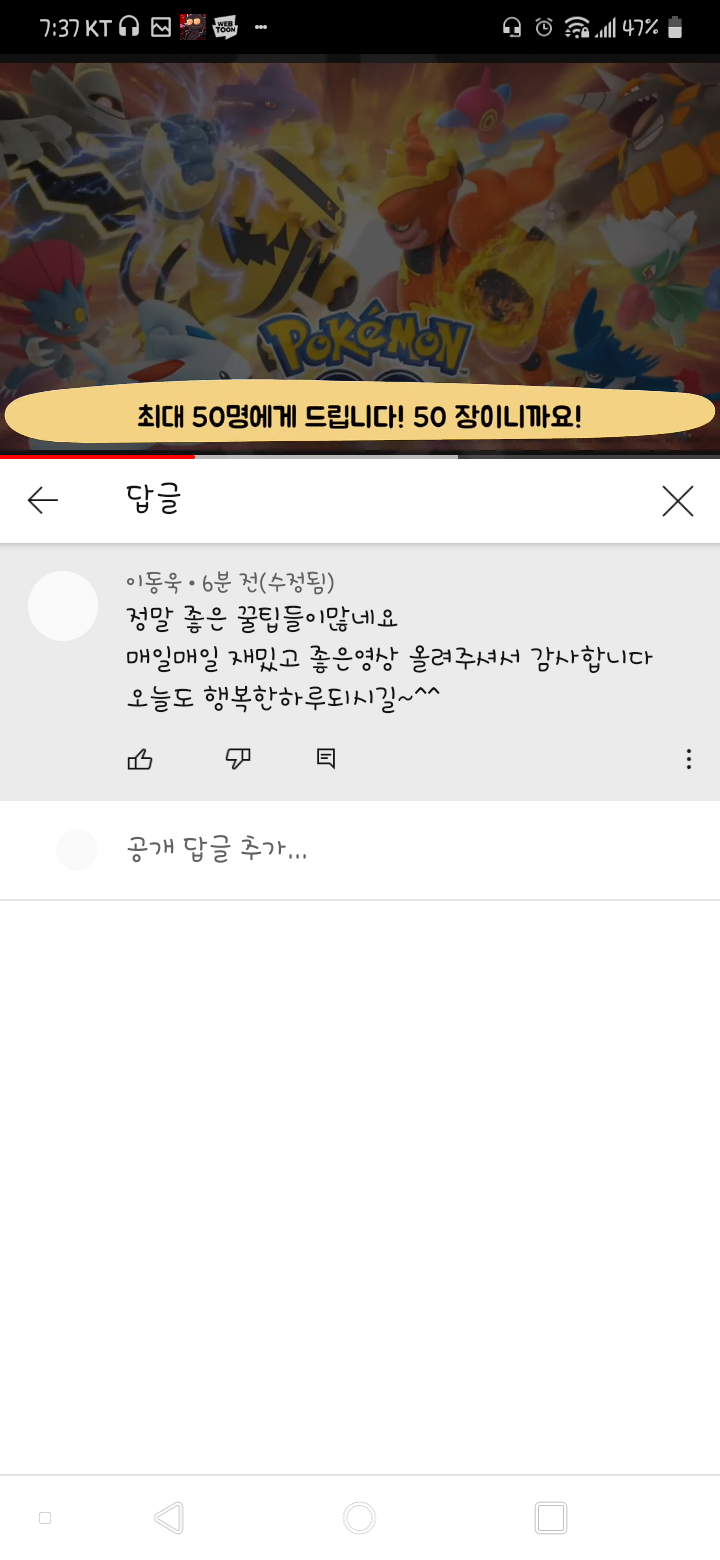Tap the reply icon under 이동욱's comment
The width and height of the screenshot is (720, 1560).
(326, 759)
